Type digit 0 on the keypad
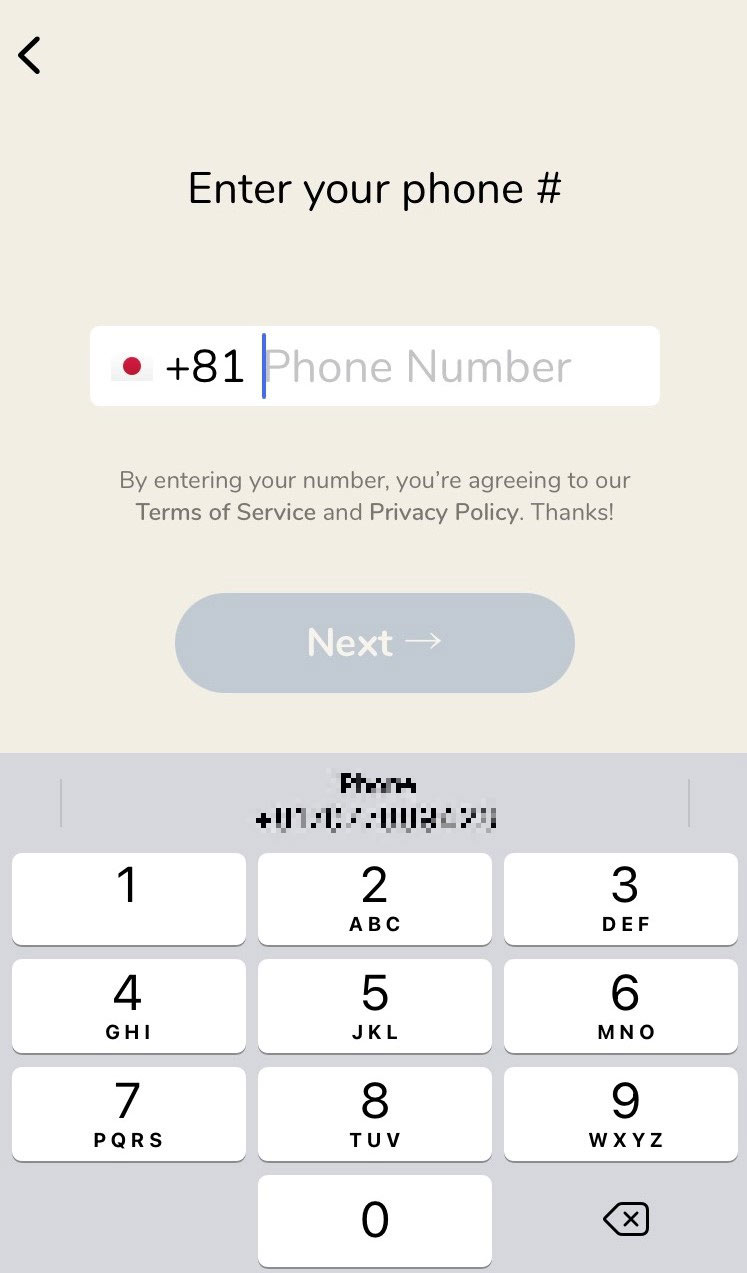The width and height of the screenshot is (747, 1273). pyautogui.click(x=374, y=1220)
